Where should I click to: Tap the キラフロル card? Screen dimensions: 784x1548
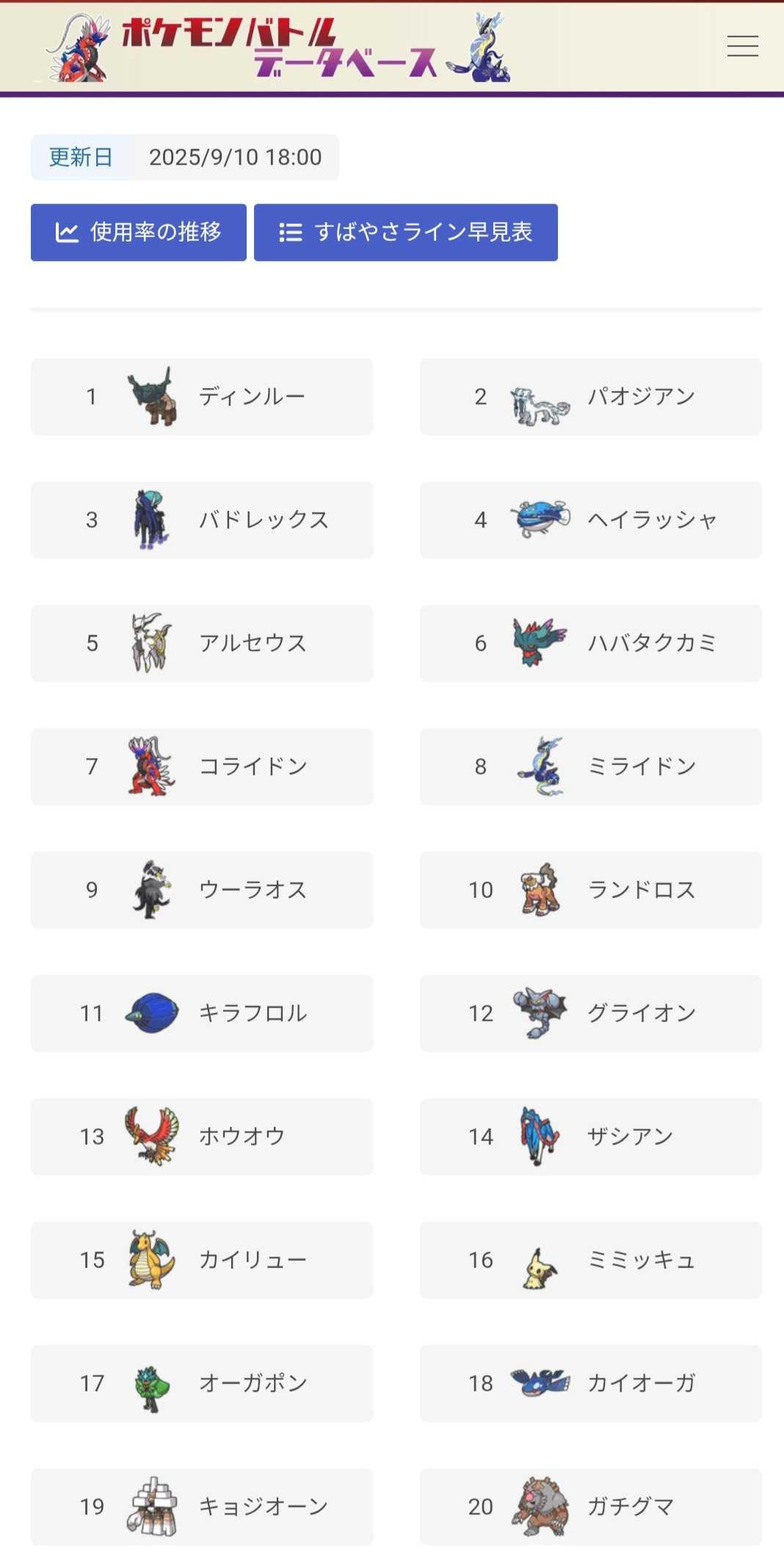202,1013
